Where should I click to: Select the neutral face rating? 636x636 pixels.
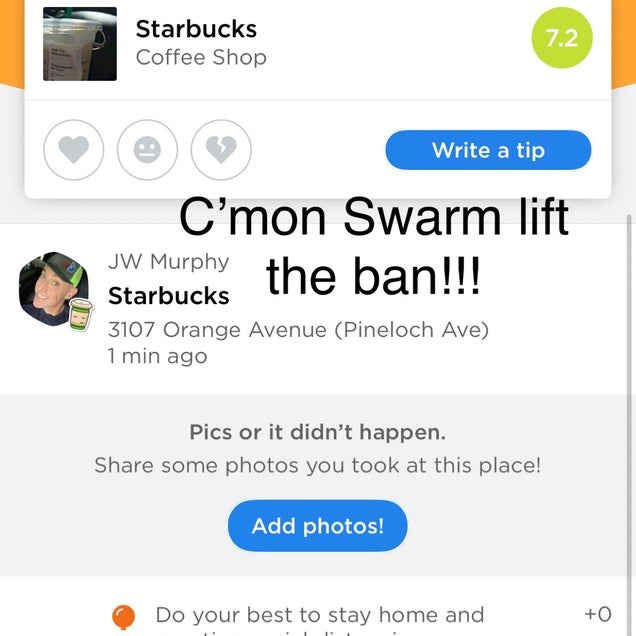147,150
